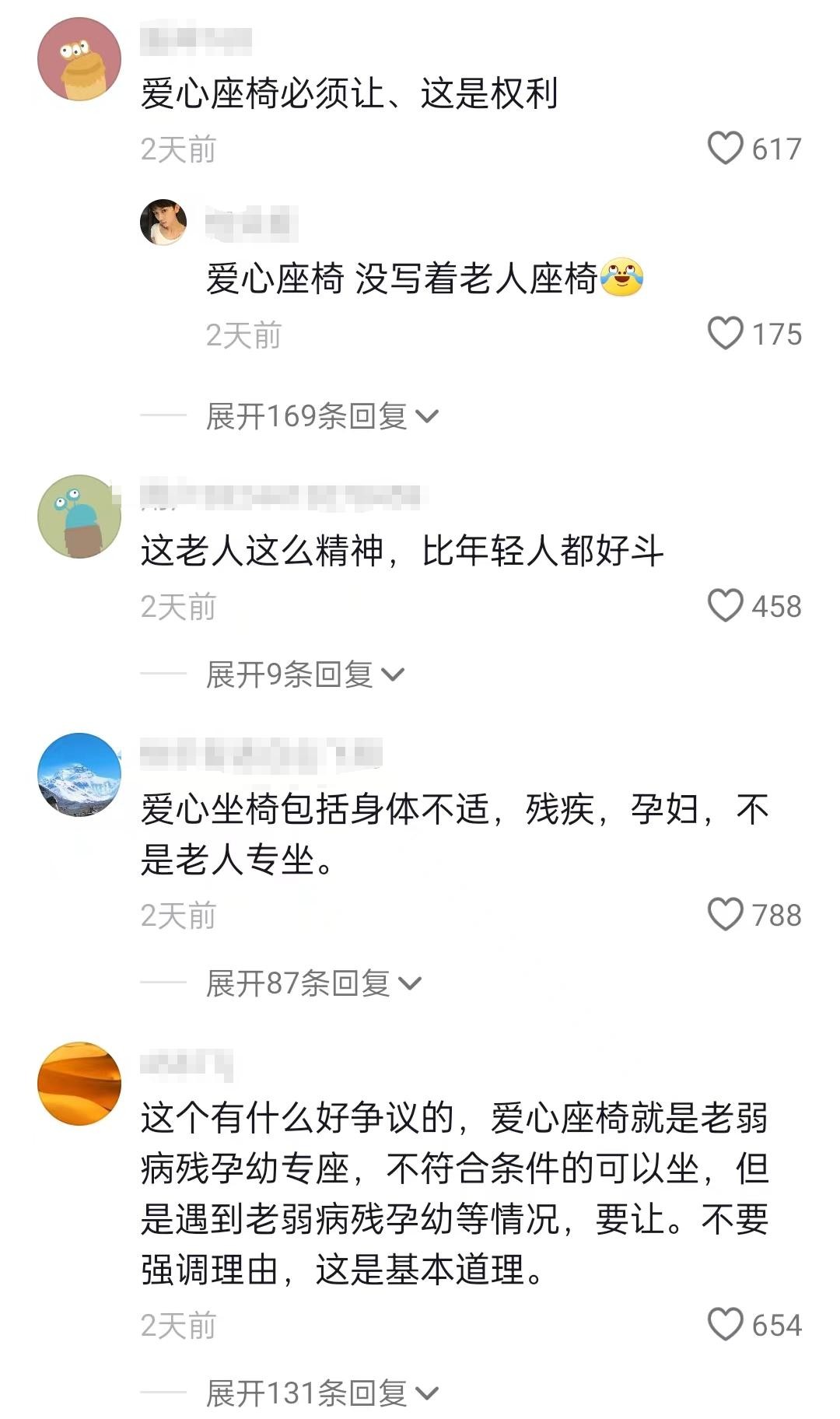This screenshot has width=840, height=1419.
Task: Like the comment "爱心座椅必须让、这是权利"
Action: coord(726,148)
